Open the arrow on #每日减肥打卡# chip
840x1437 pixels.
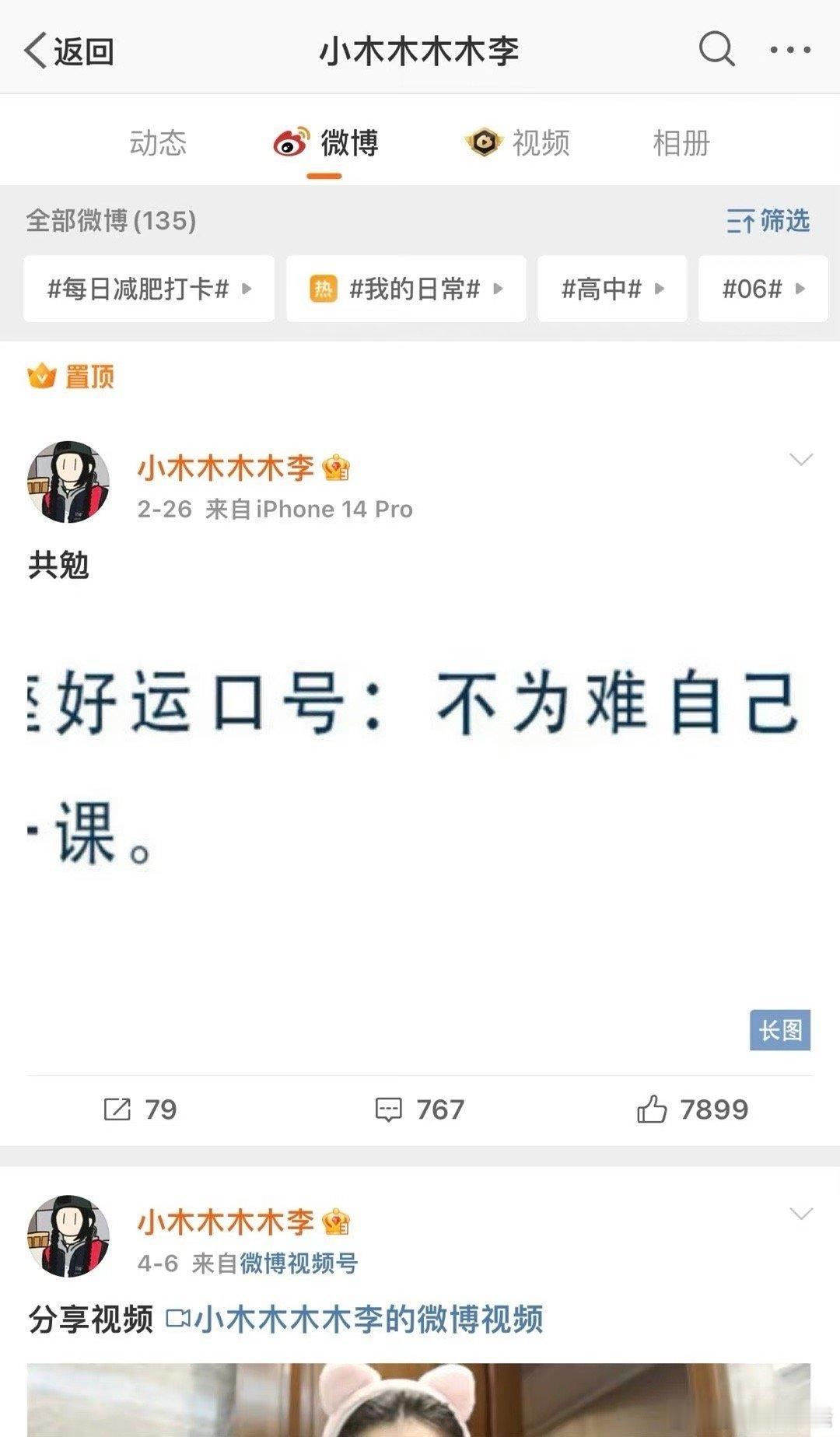248,289
